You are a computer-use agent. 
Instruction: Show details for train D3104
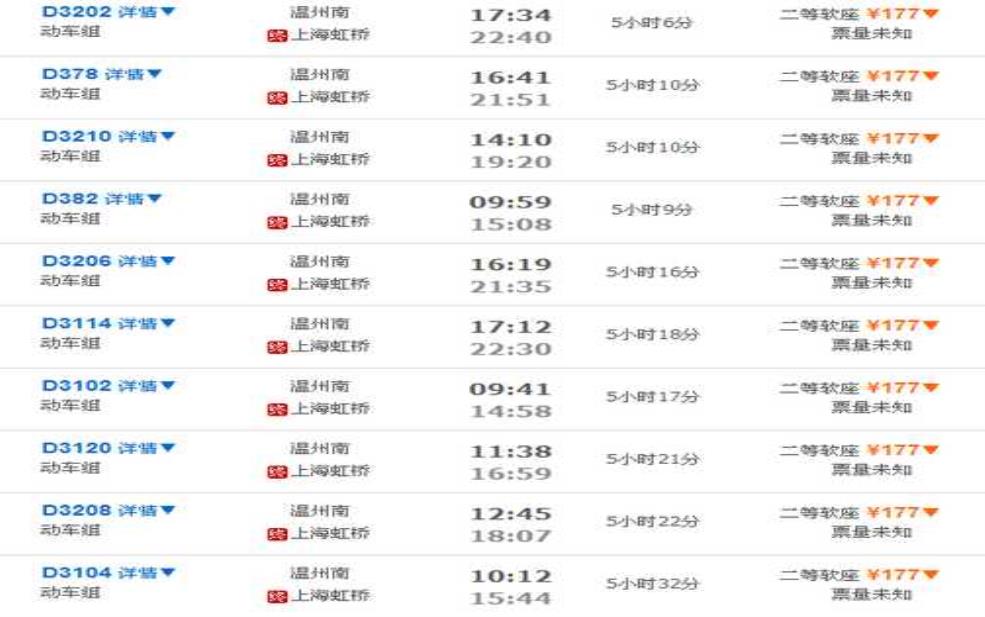[146, 572]
